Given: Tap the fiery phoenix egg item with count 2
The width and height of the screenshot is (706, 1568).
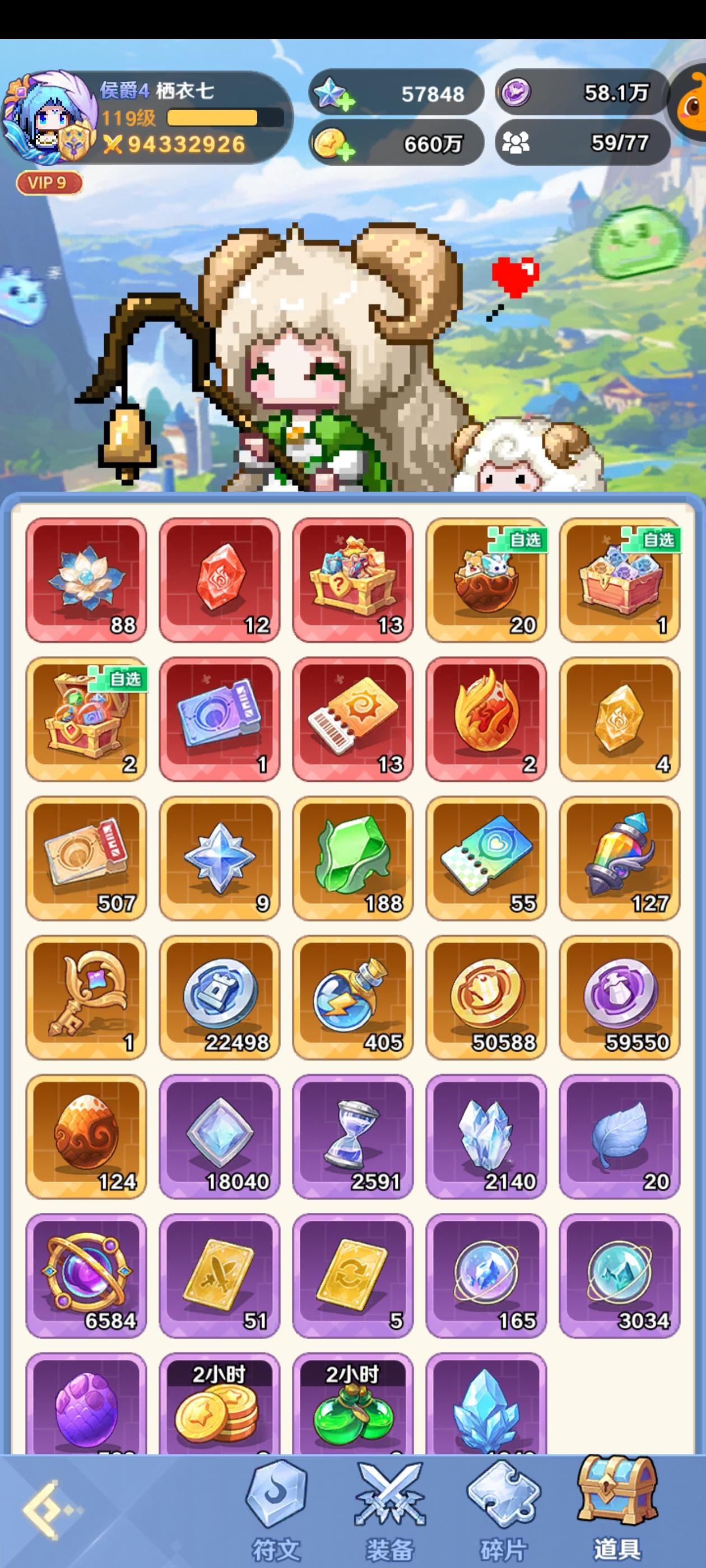Looking at the screenshot, I should pyautogui.click(x=486, y=721).
